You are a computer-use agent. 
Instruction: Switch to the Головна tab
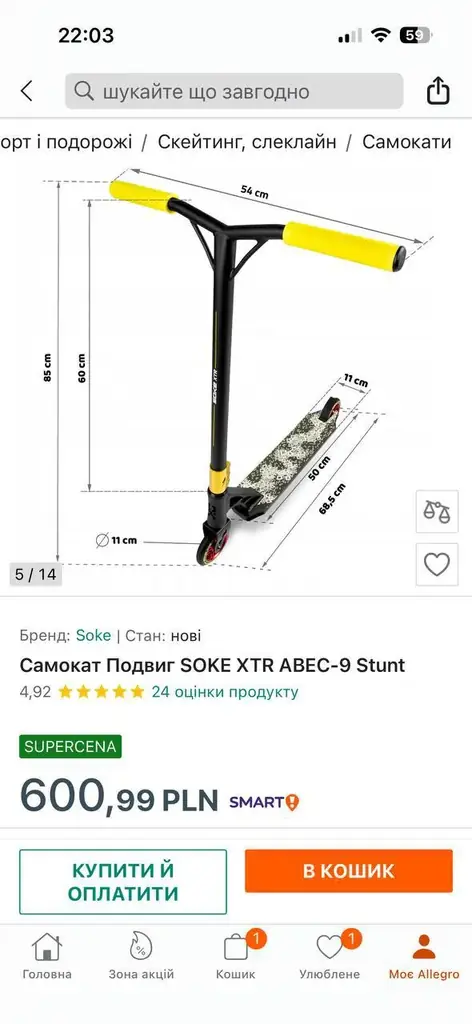47,956
